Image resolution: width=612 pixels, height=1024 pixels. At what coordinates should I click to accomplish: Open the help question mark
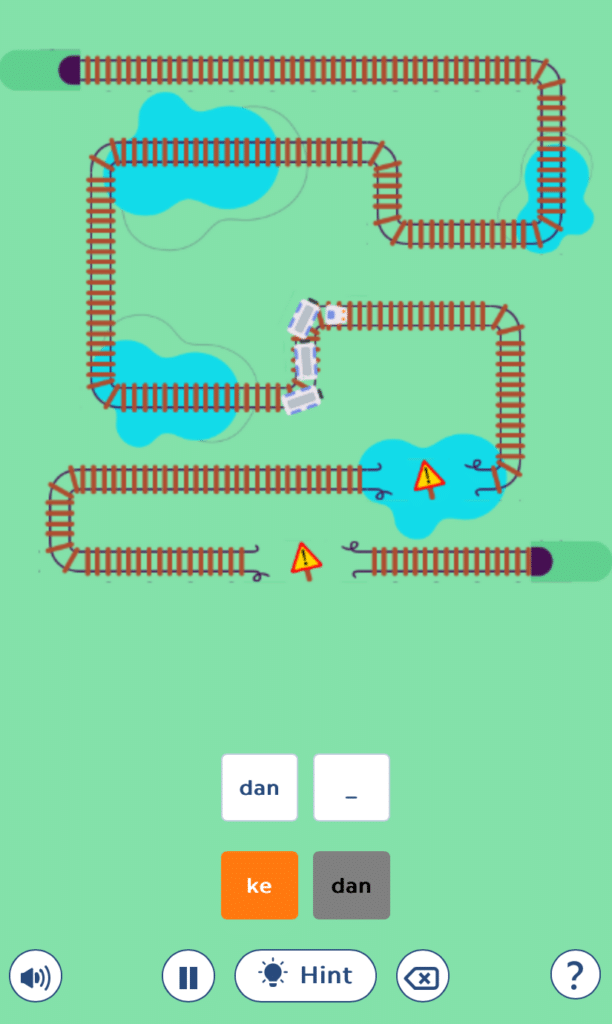coord(575,975)
